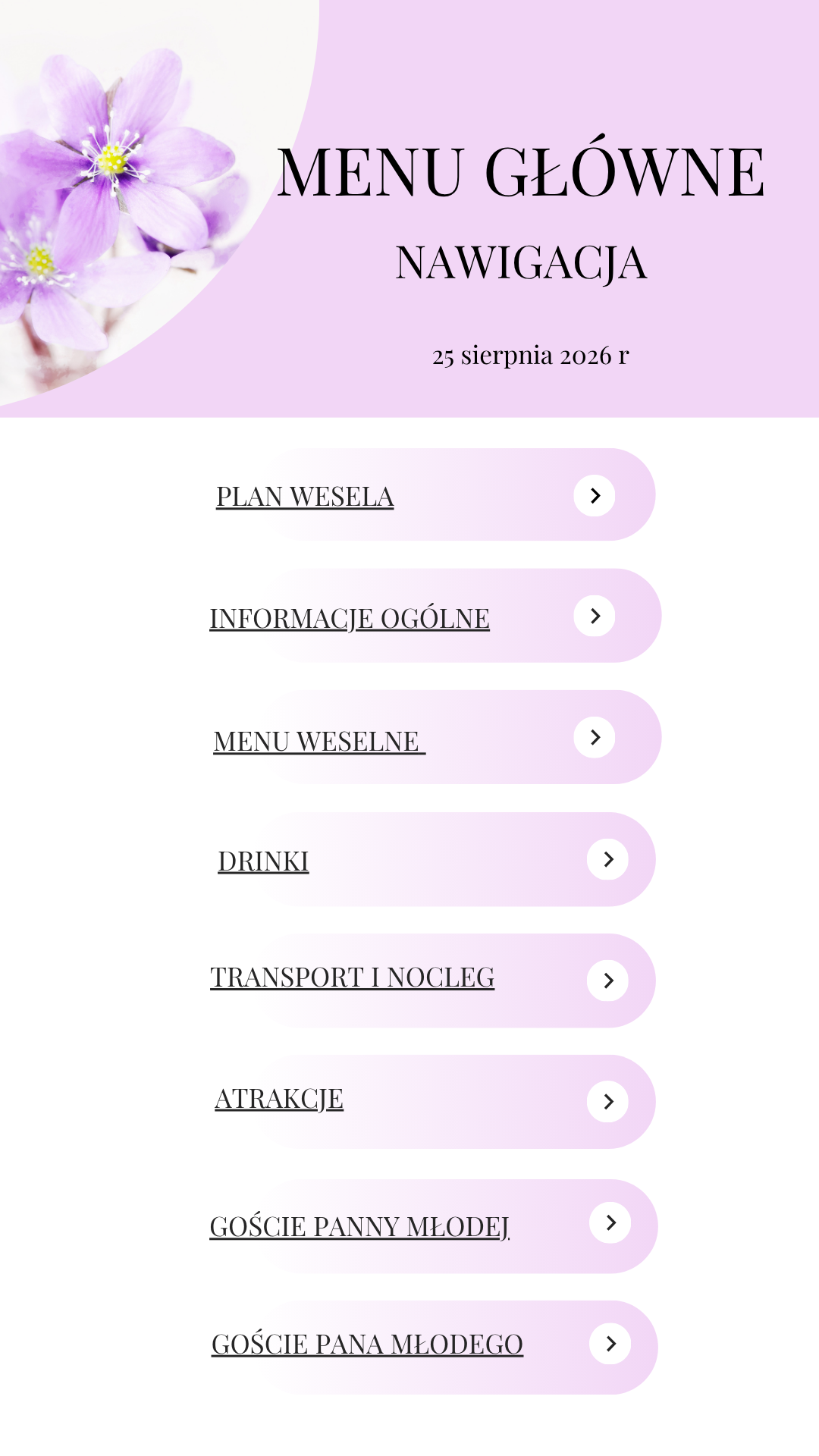Go to Menu Weselne
Viewport: 819px width, 1456px height.
(x=318, y=742)
